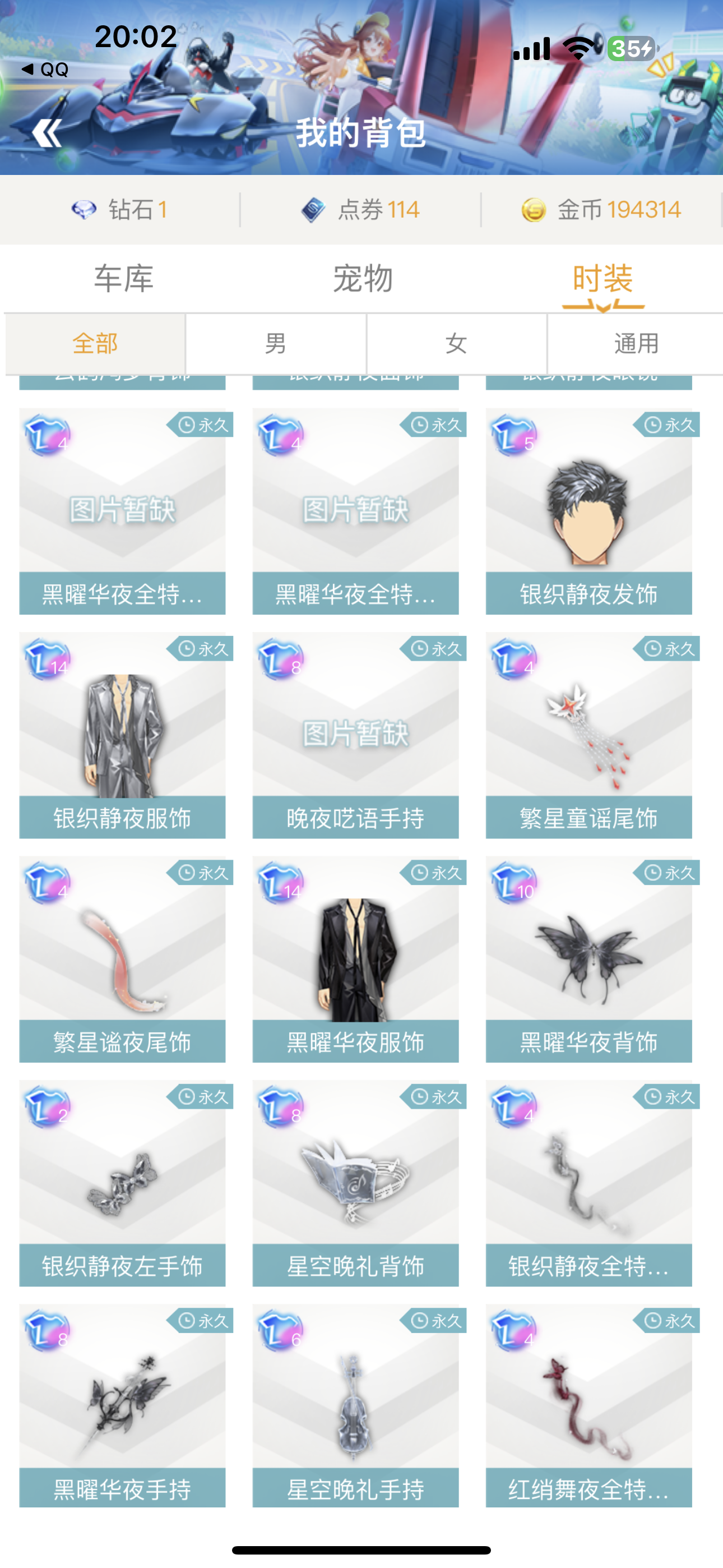723x1568 pixels.
Task: Go back using the double-arrow icon
Action: point(47,133)
